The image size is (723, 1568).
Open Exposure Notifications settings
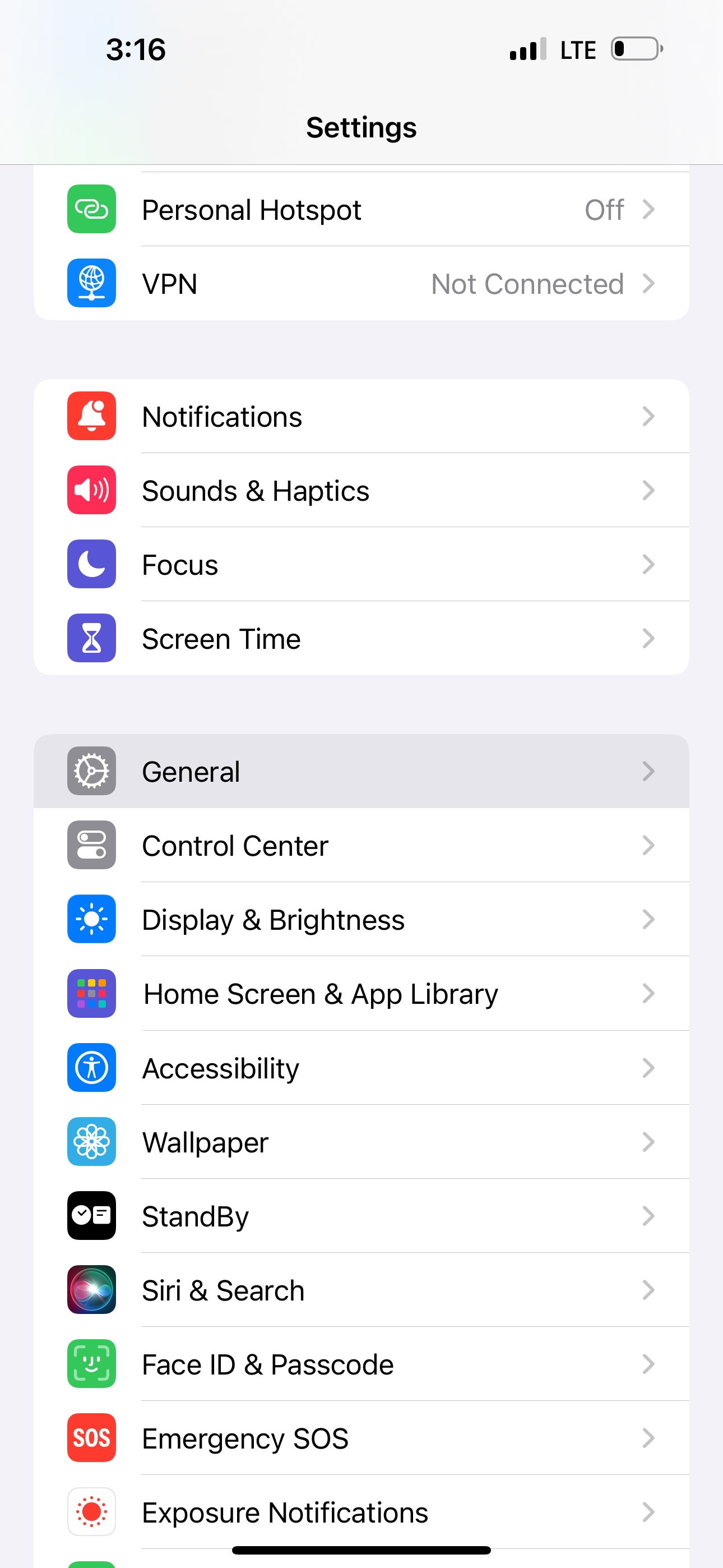click(361, 1512)
